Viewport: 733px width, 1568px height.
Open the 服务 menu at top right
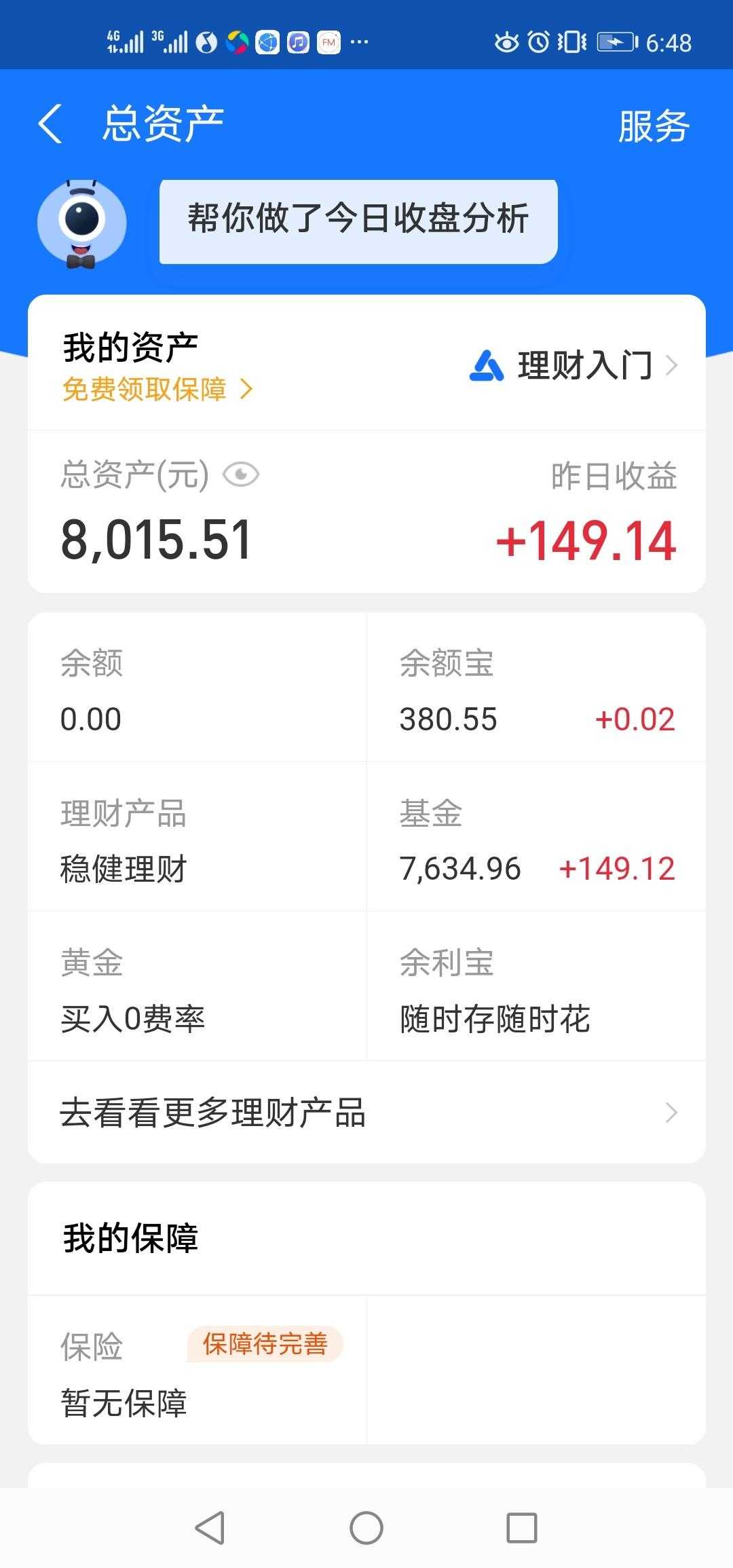pyautogui.click(x=652, y=124)
